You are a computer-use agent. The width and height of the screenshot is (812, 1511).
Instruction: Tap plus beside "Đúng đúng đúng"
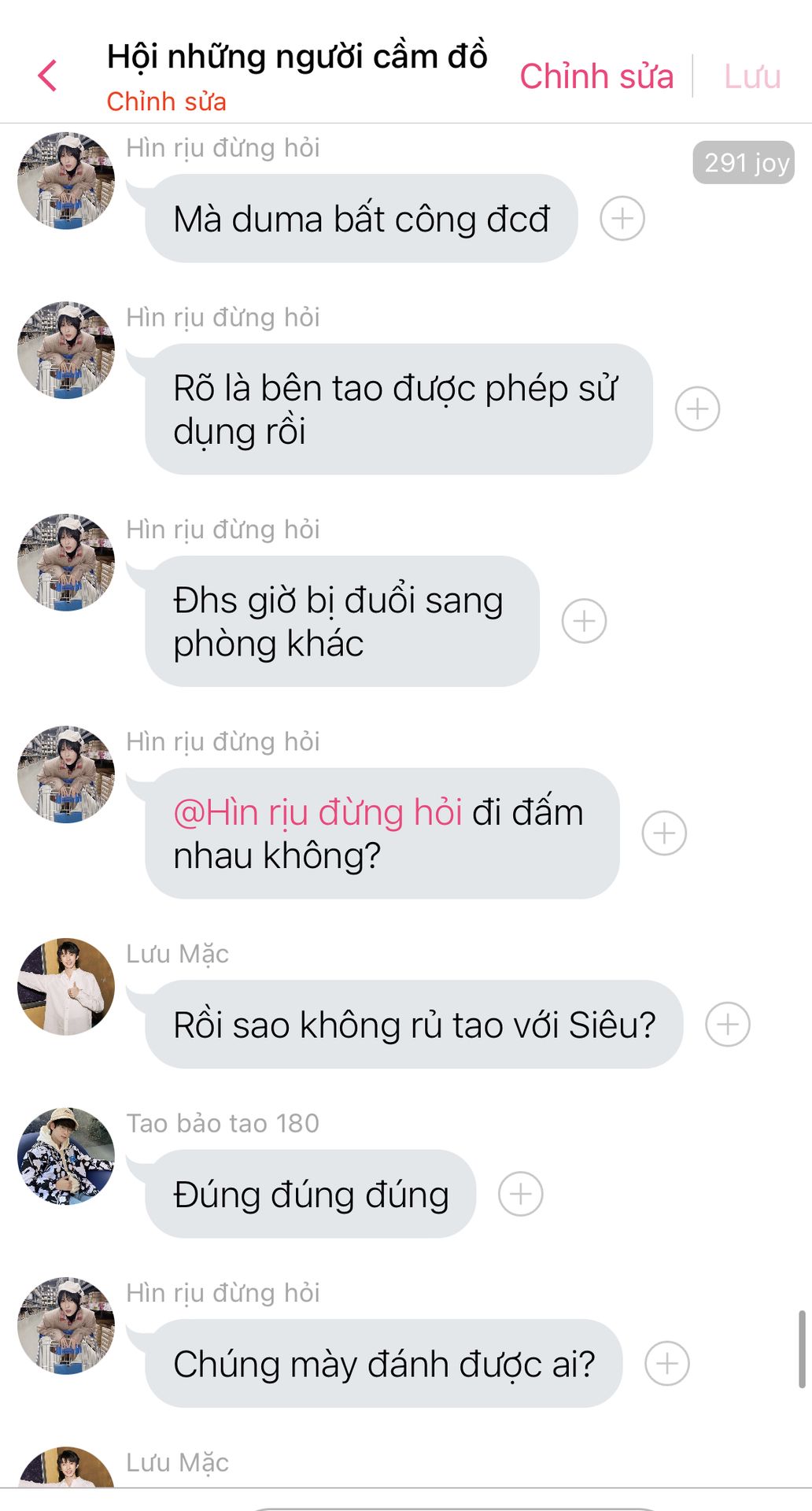coord(521,1194)
